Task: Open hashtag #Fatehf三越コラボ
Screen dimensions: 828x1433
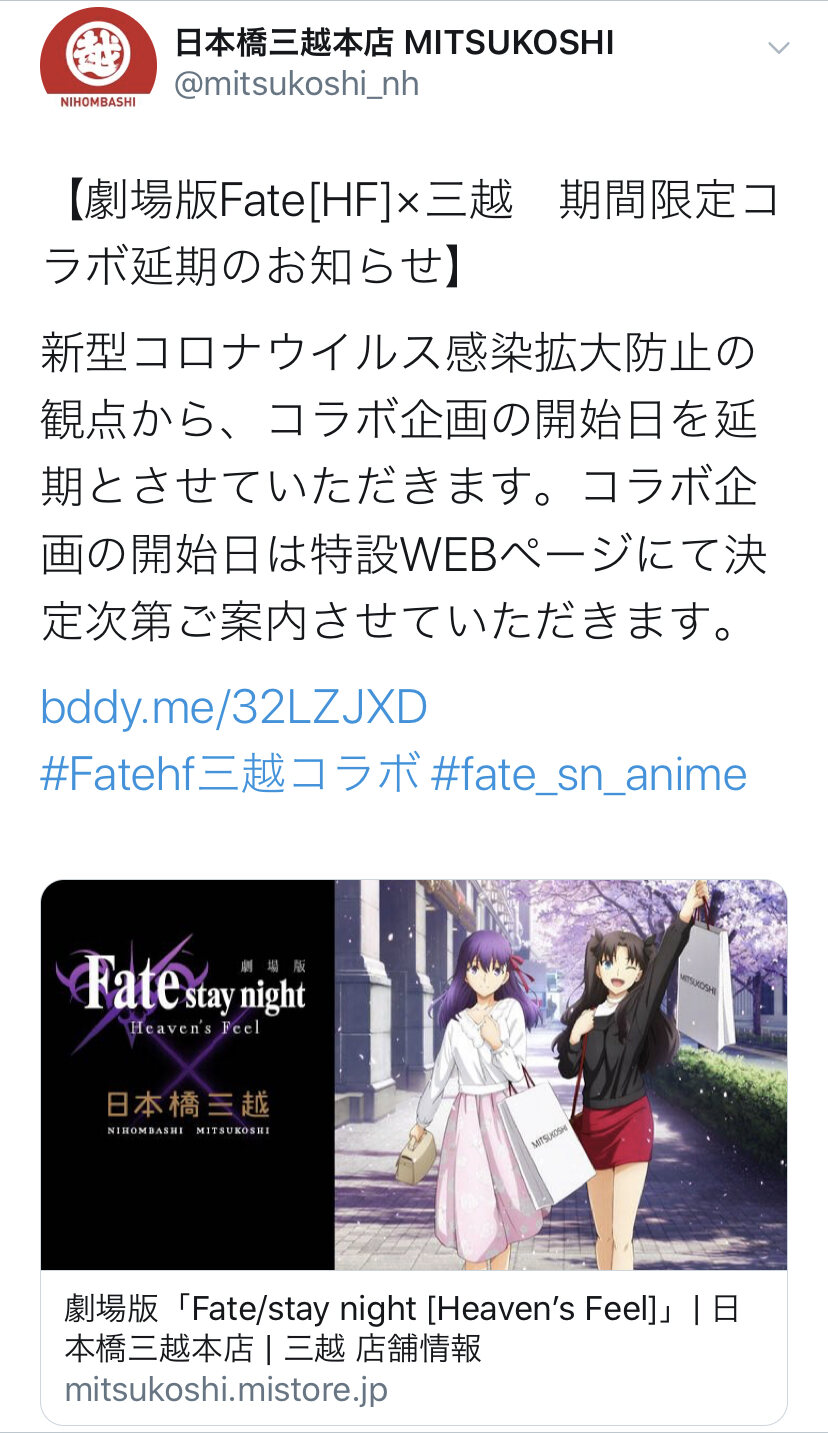Action: [x=229, y=775]
